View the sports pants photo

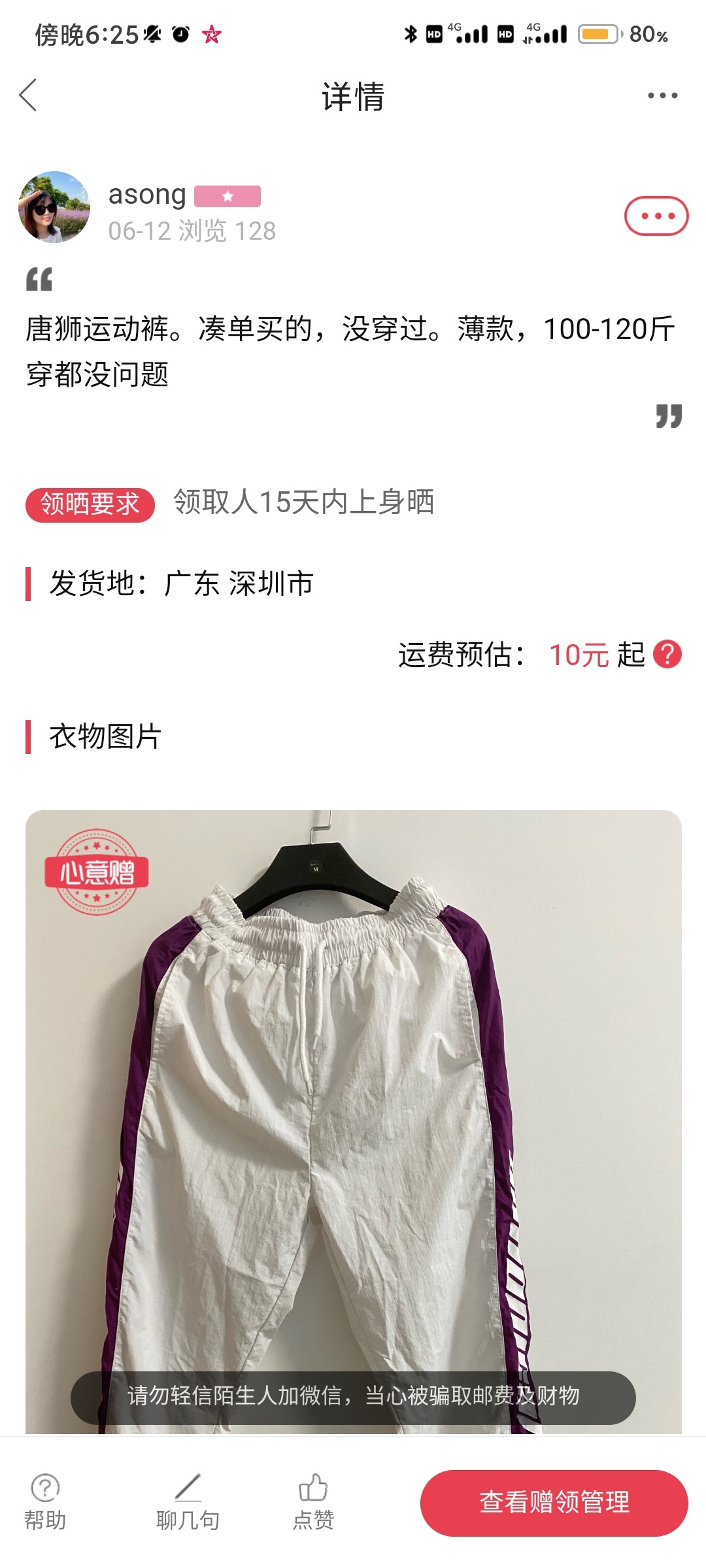tap(353, 1111)
